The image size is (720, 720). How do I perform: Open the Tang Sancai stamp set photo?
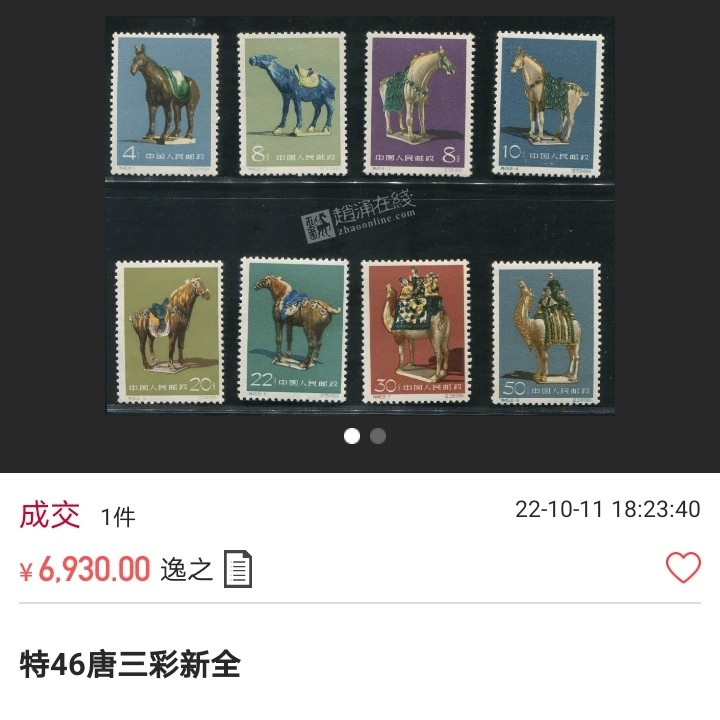point(360,215)
